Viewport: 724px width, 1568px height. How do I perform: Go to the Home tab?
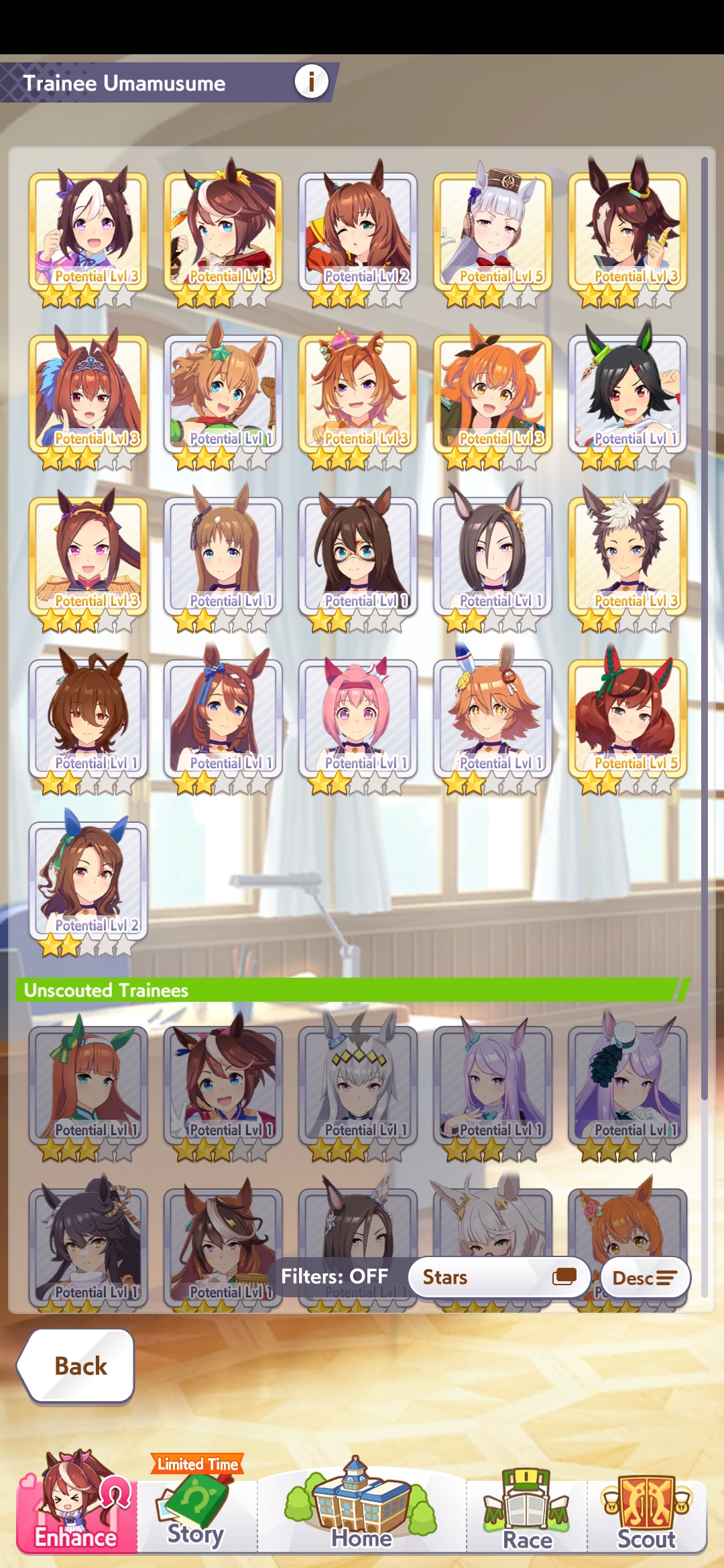point(361,1504)
